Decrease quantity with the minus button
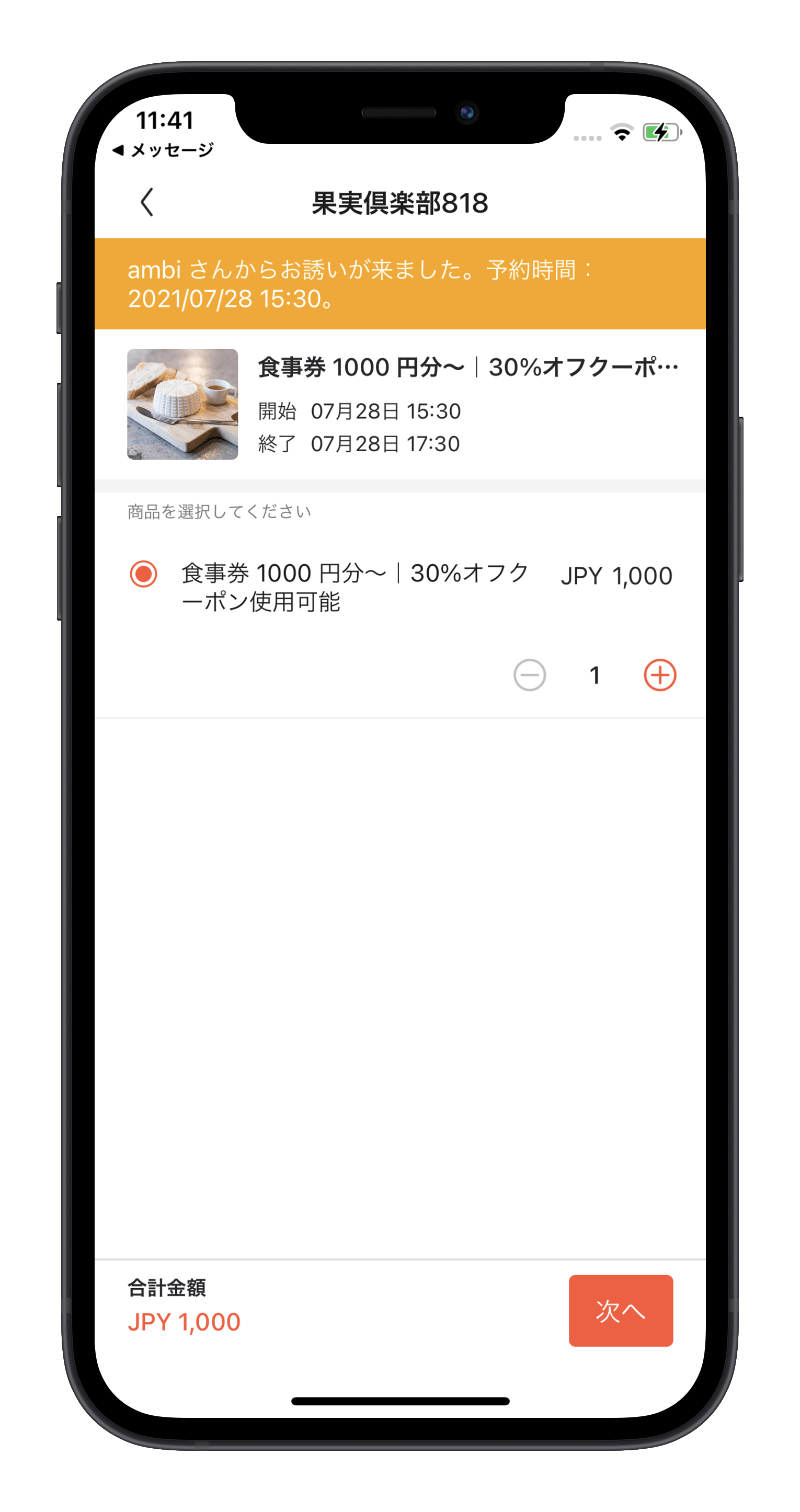The image size is (800, 1512). point(530,675)
